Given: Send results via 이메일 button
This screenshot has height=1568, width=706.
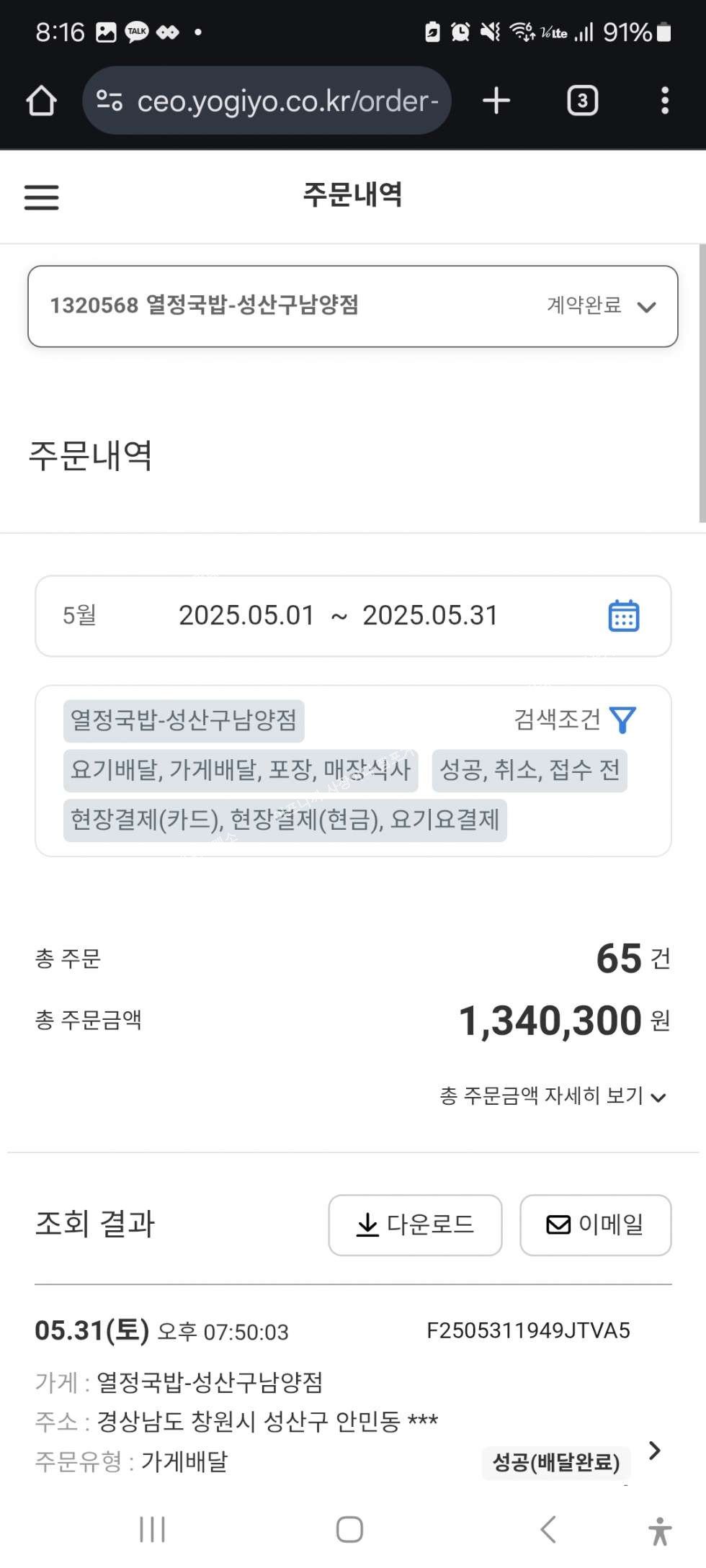Looking at the screenshot, I should click(x=596, y=1225).
